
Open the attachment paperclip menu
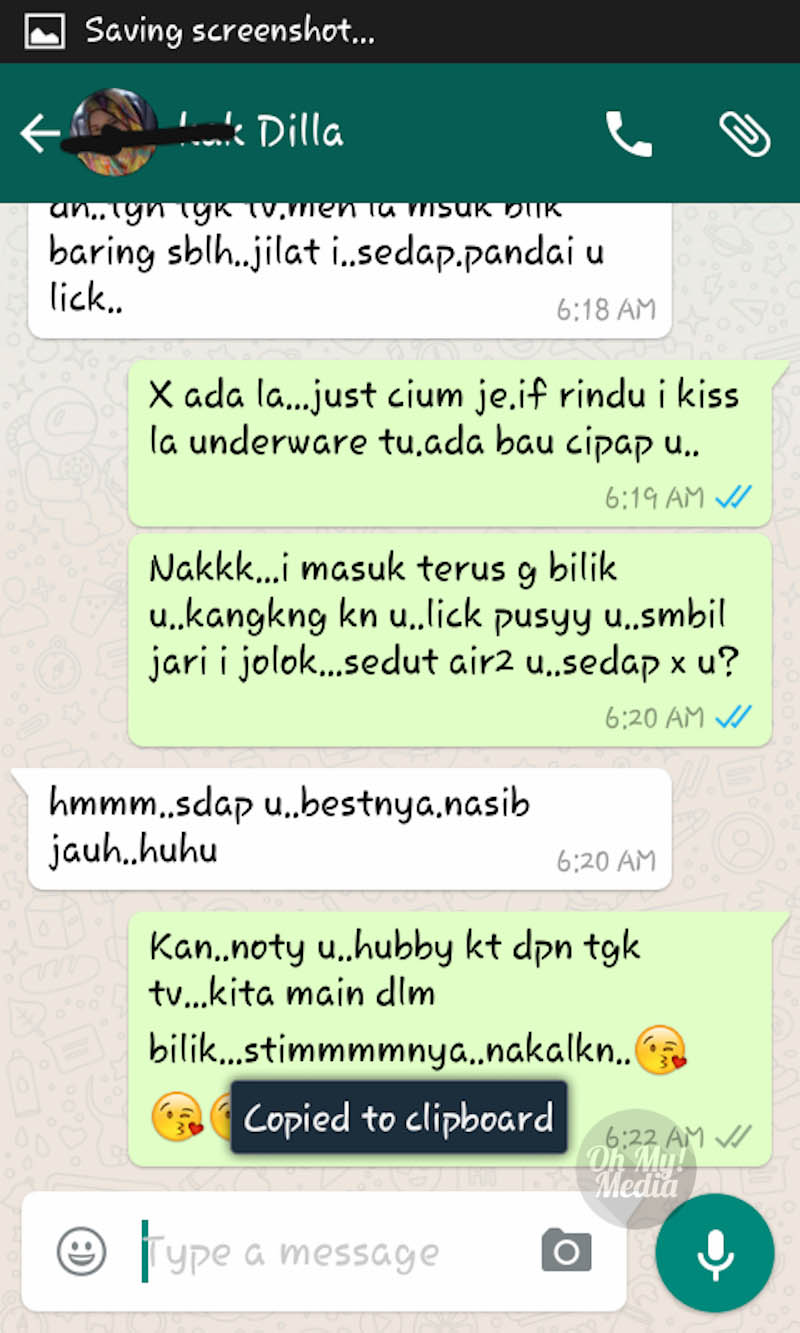pyautogui.click(x=745, y=134)
